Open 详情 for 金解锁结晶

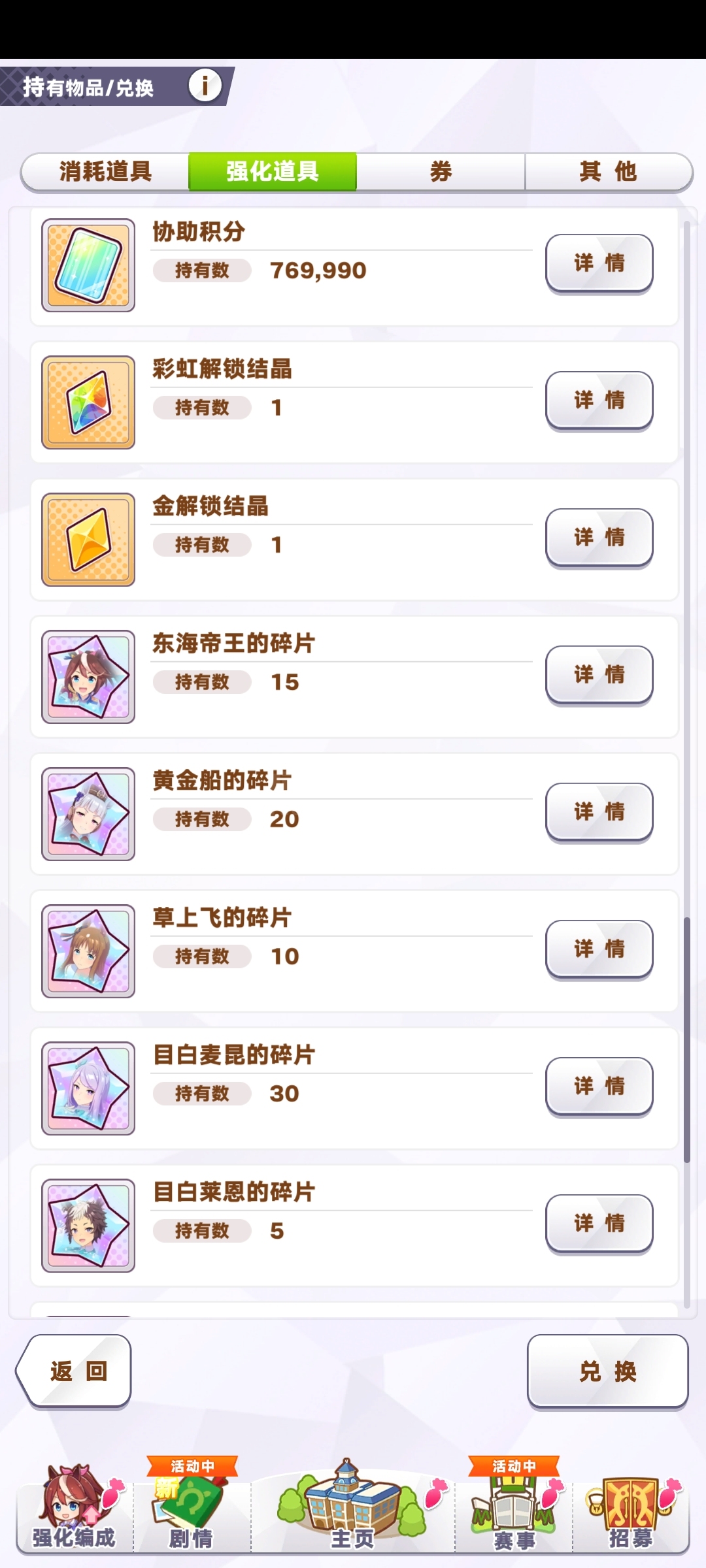(x=599, y=538)
